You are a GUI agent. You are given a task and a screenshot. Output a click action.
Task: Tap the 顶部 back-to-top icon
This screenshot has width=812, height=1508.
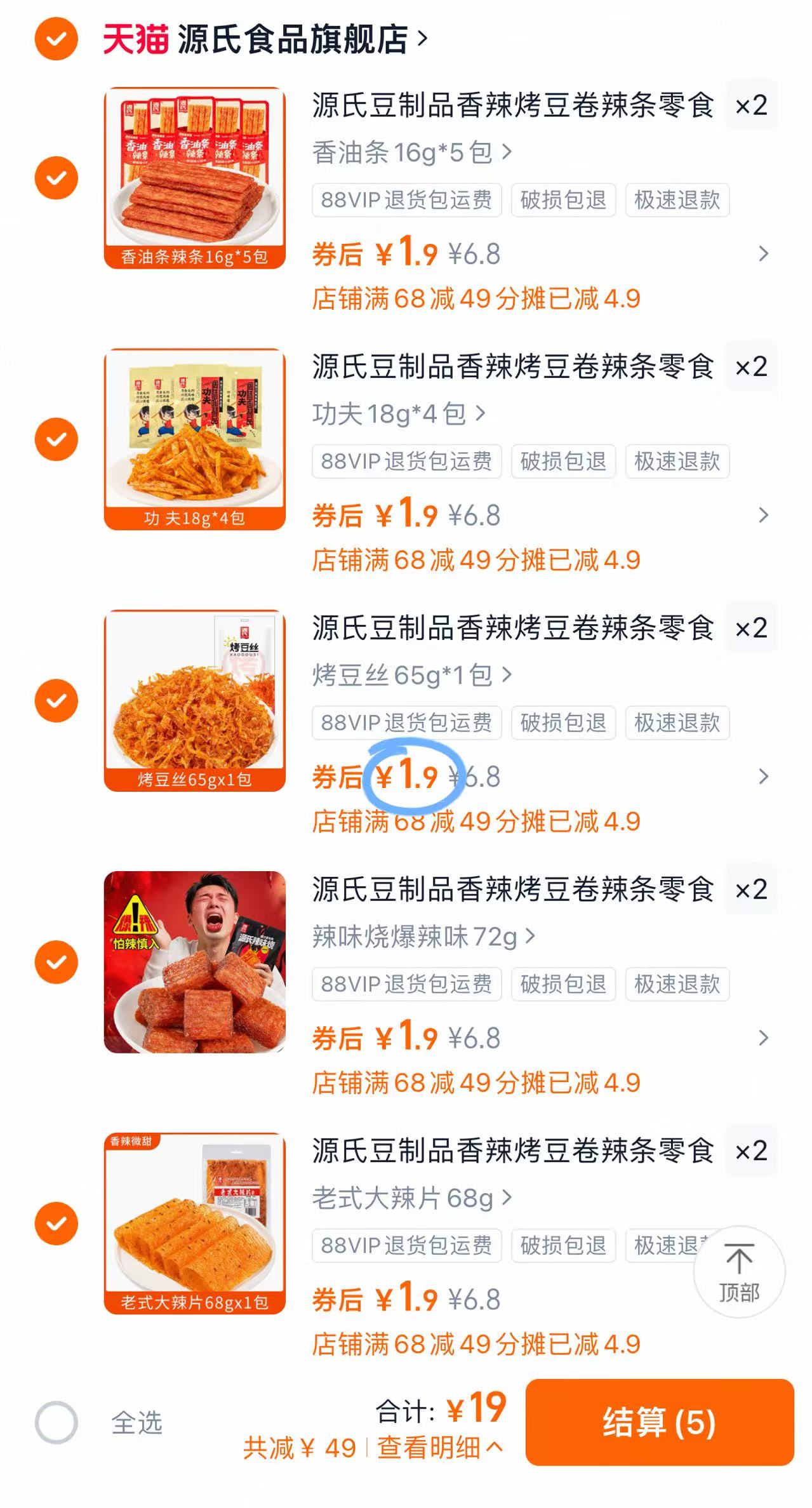pyautogui.click(x=738, y=1272)
